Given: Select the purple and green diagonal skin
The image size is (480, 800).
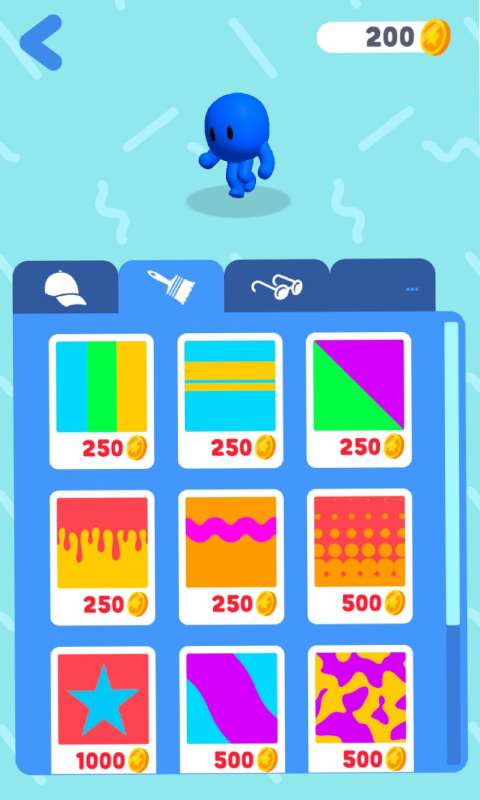Looking at the screenshot, I should tap(359, 400).
